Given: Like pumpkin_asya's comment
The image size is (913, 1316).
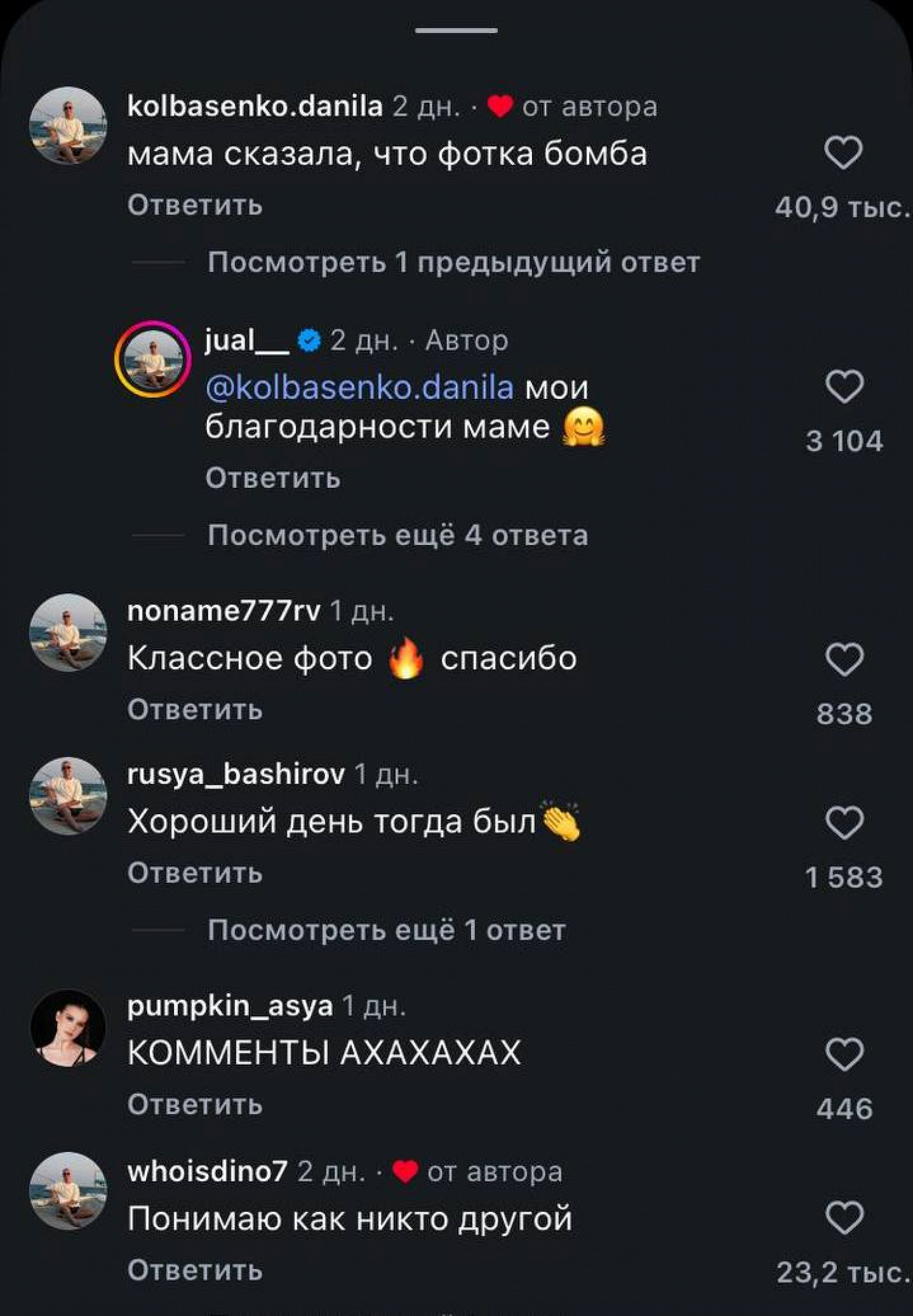Looking at the screenshot, I should tap(844, 1054).
